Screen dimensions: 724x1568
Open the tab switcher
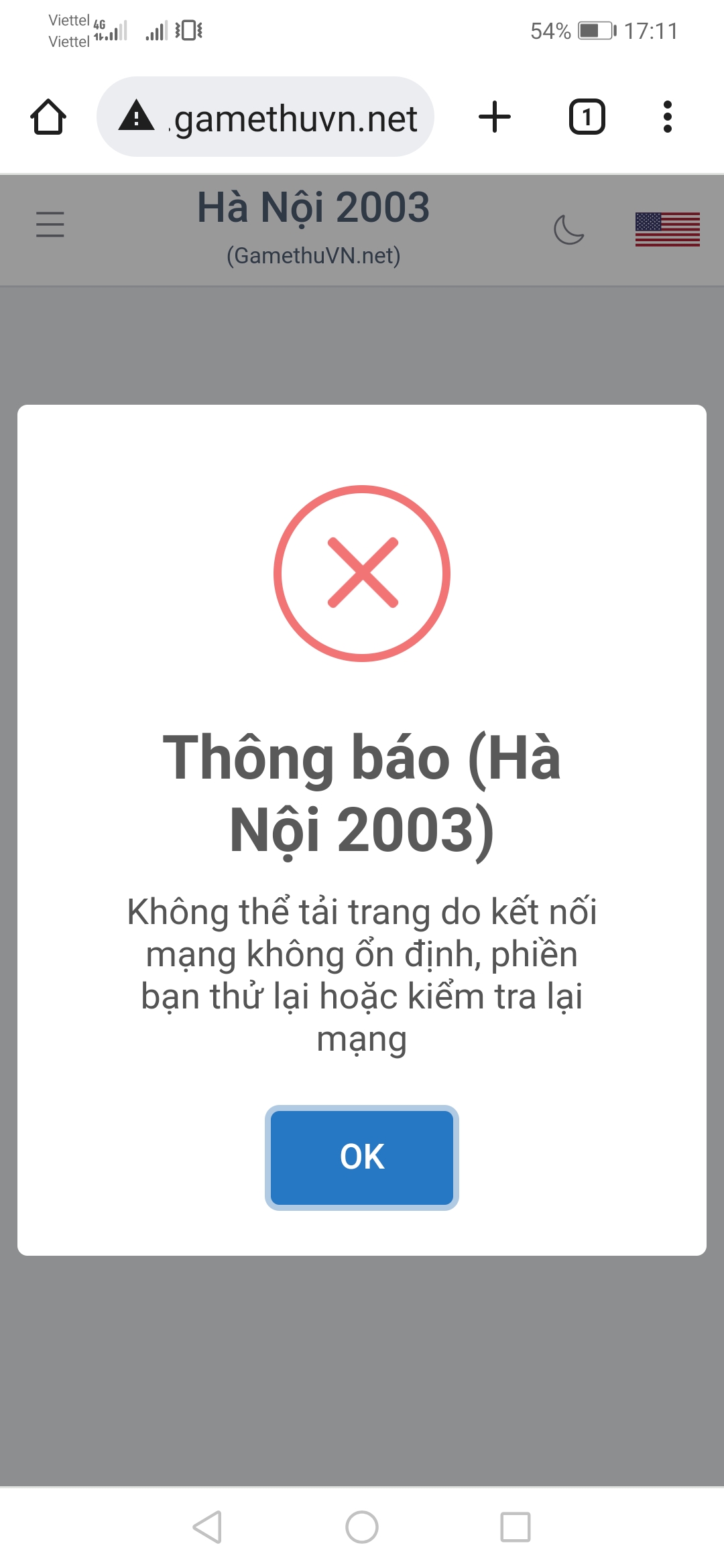coord(587,117)
